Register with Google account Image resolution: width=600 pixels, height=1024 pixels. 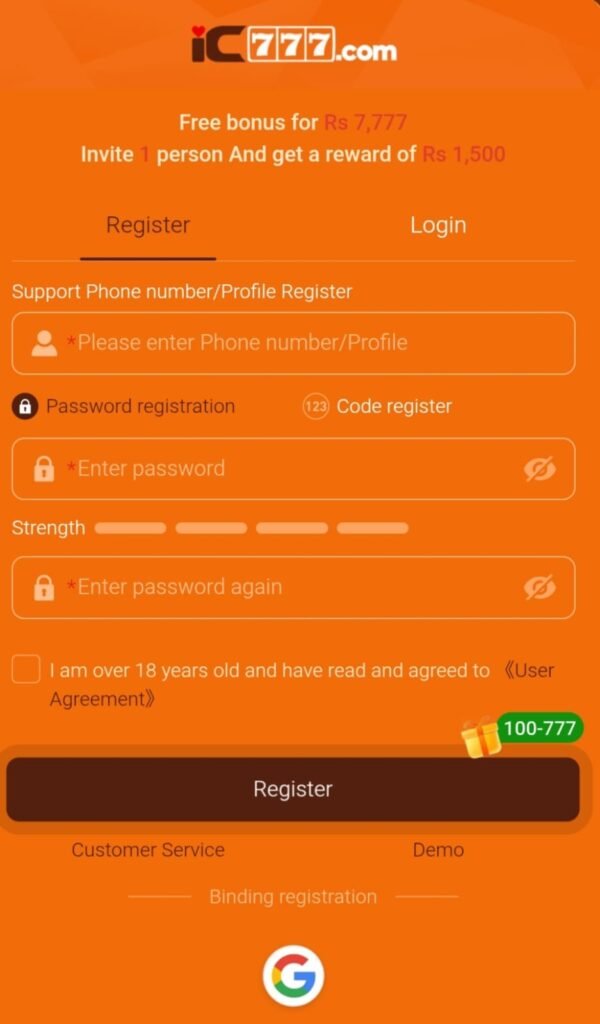[x=294, y=976]
